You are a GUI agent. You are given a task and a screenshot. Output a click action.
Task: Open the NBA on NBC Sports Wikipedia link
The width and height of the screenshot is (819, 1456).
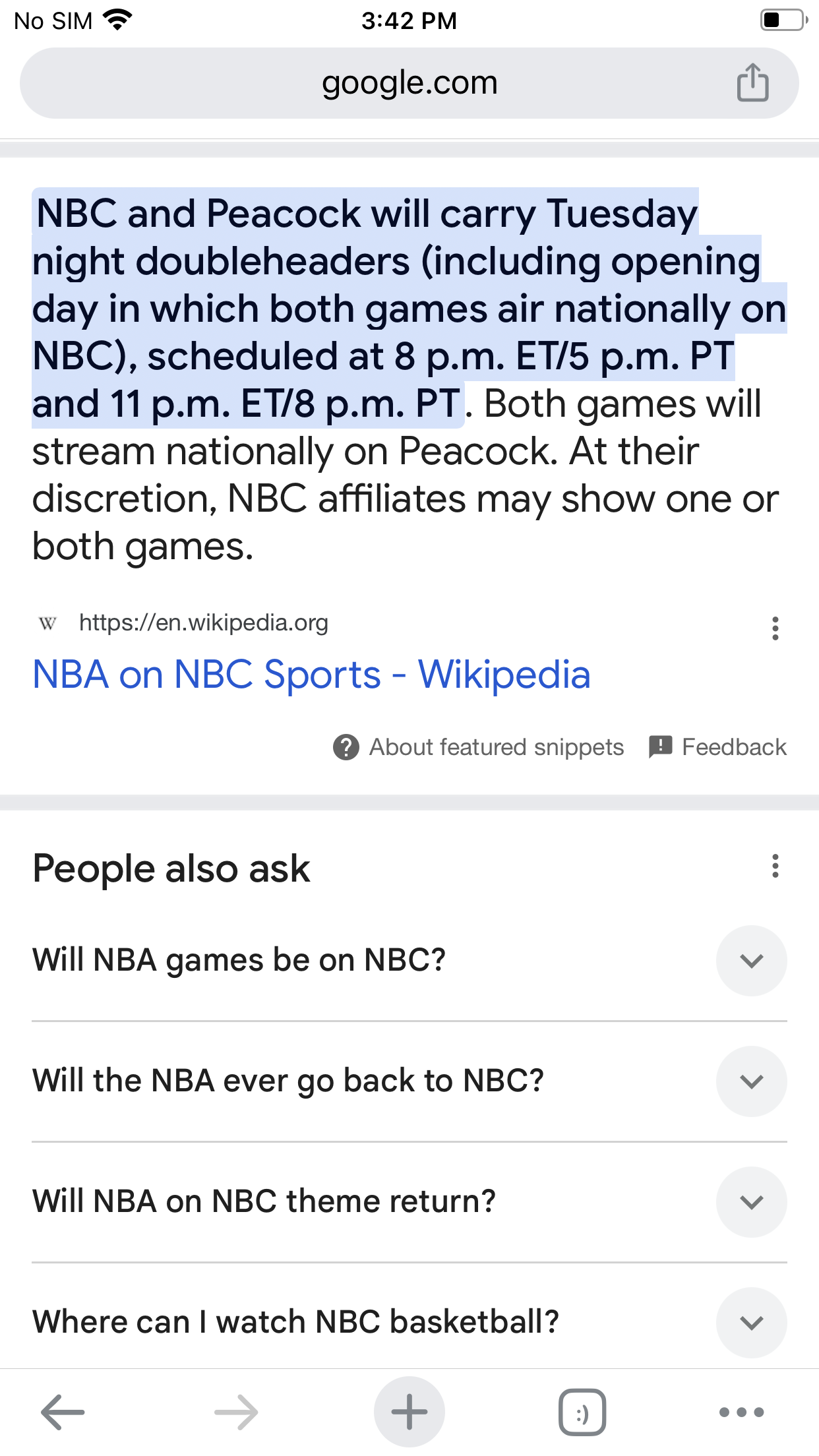(311, 675)
